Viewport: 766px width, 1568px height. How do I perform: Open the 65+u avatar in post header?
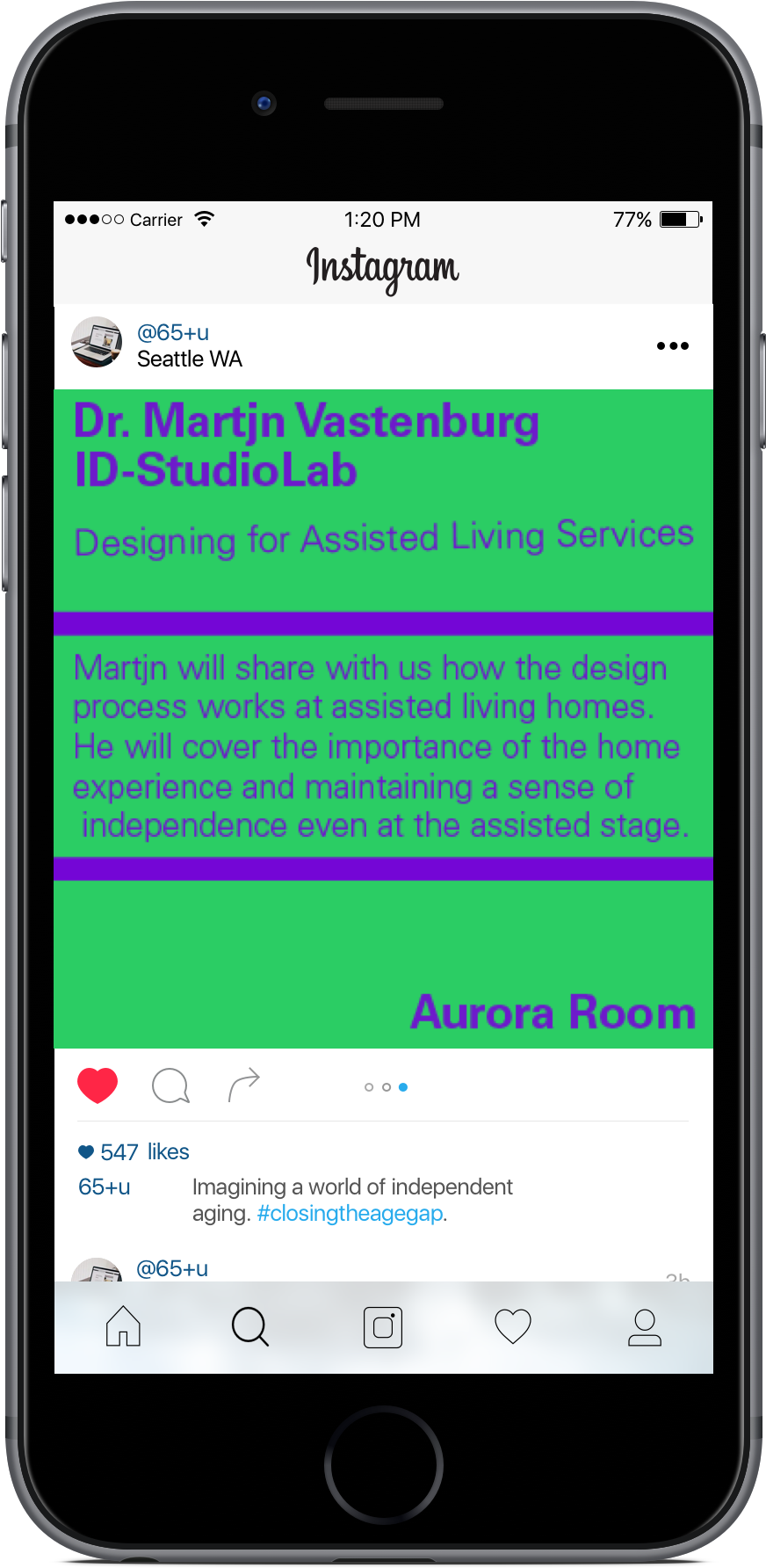97,342
